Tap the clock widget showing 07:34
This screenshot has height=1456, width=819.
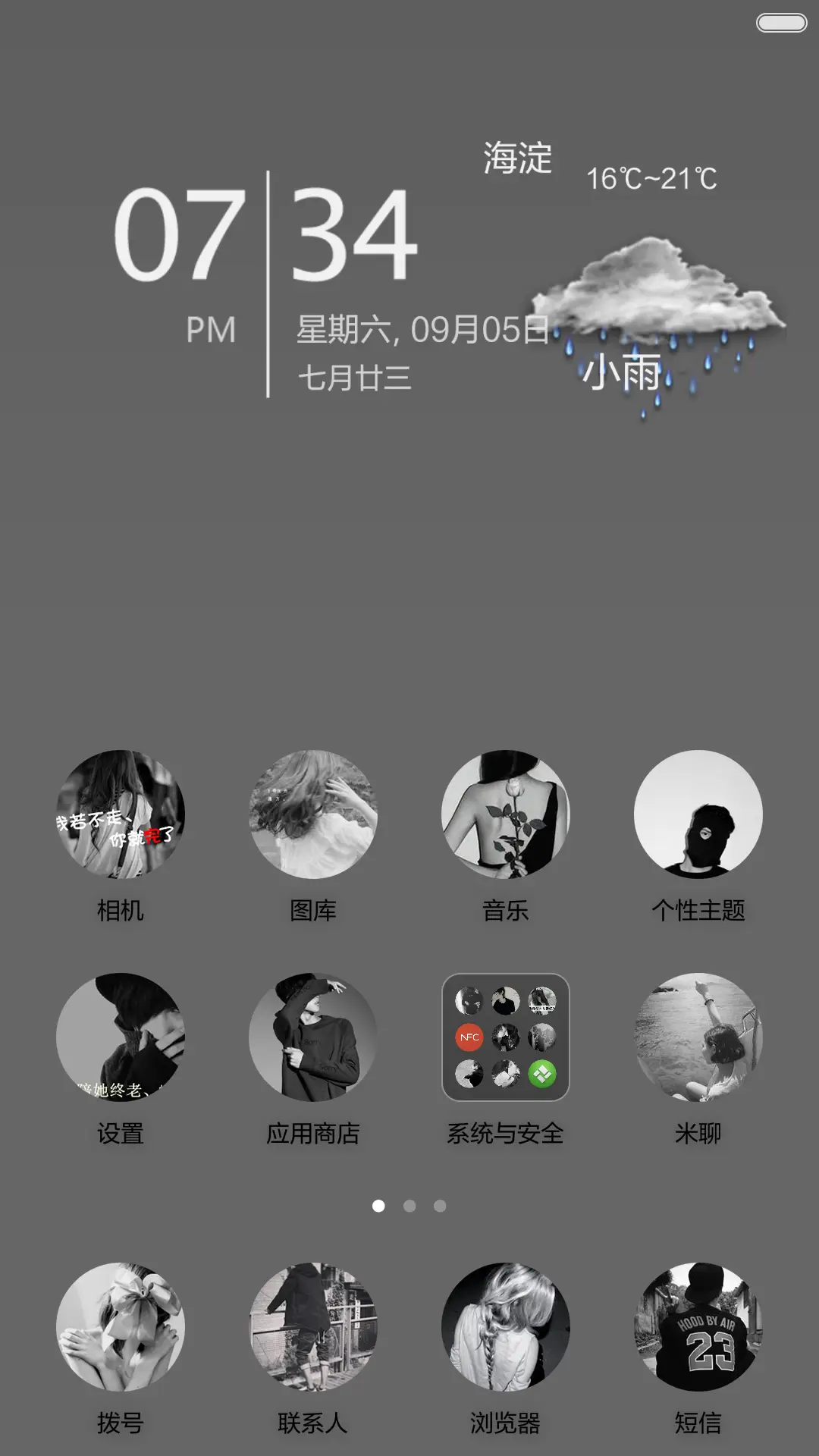(x=265, y=235)
